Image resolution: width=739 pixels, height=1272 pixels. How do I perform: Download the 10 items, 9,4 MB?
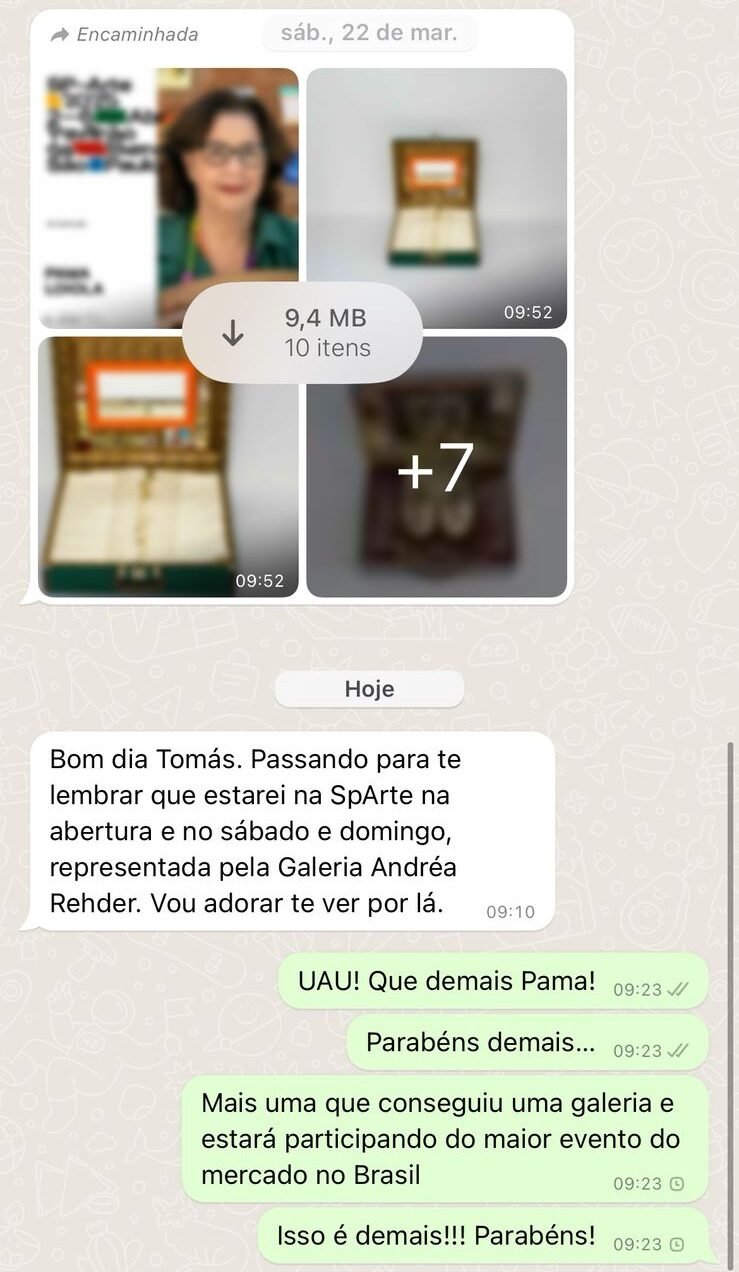point(302,333)
